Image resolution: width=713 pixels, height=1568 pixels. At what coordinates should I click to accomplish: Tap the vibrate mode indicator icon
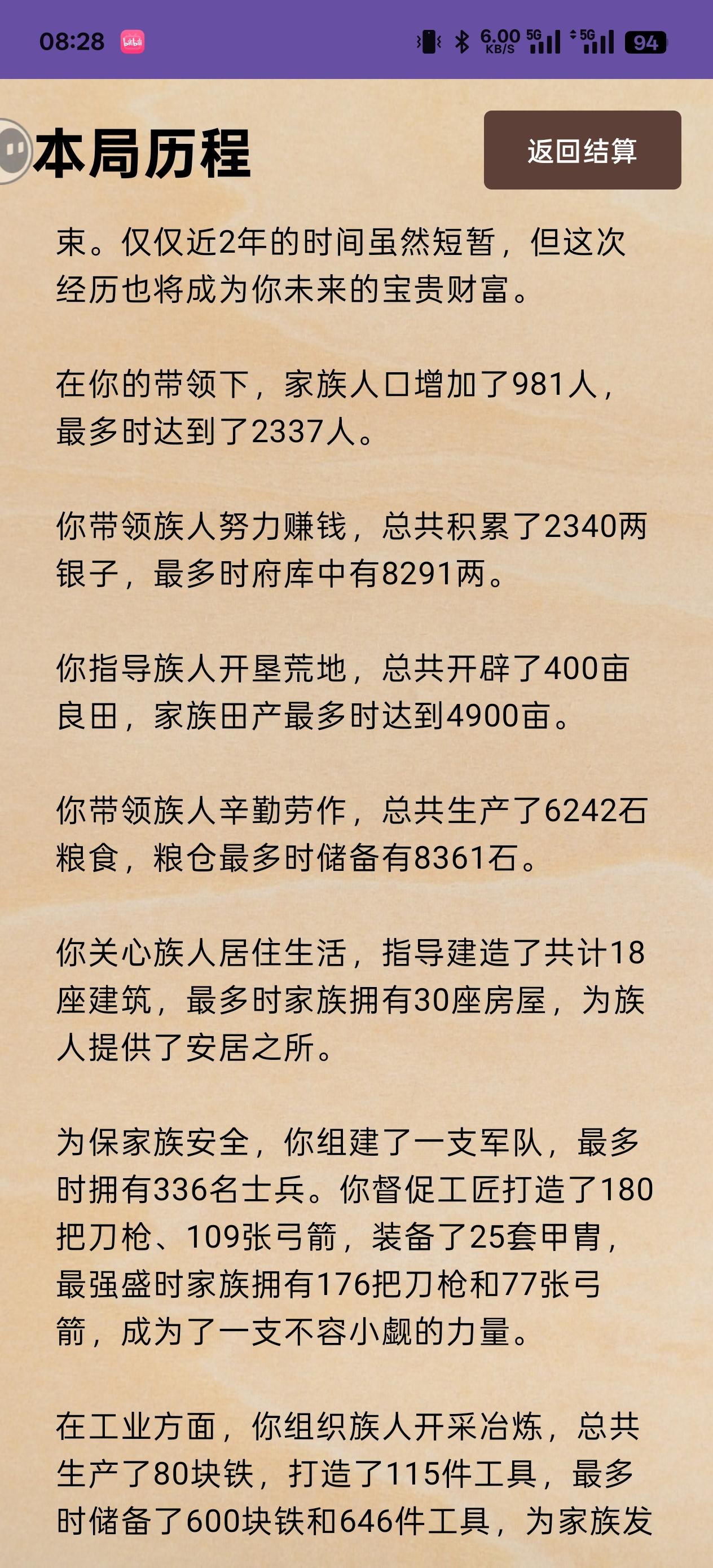(x=428, y=40)
